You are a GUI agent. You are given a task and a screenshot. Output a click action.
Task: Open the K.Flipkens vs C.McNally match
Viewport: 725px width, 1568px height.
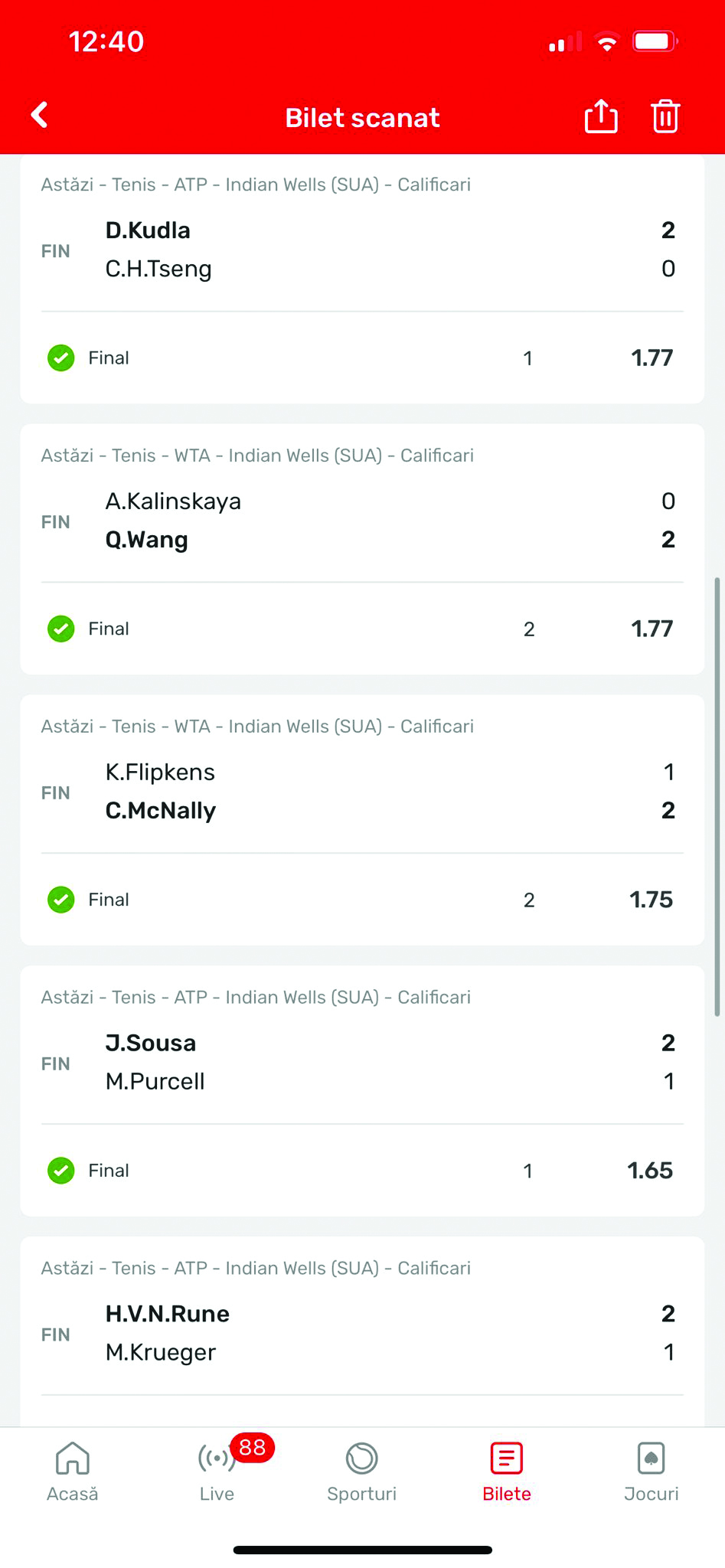point(362,792)
